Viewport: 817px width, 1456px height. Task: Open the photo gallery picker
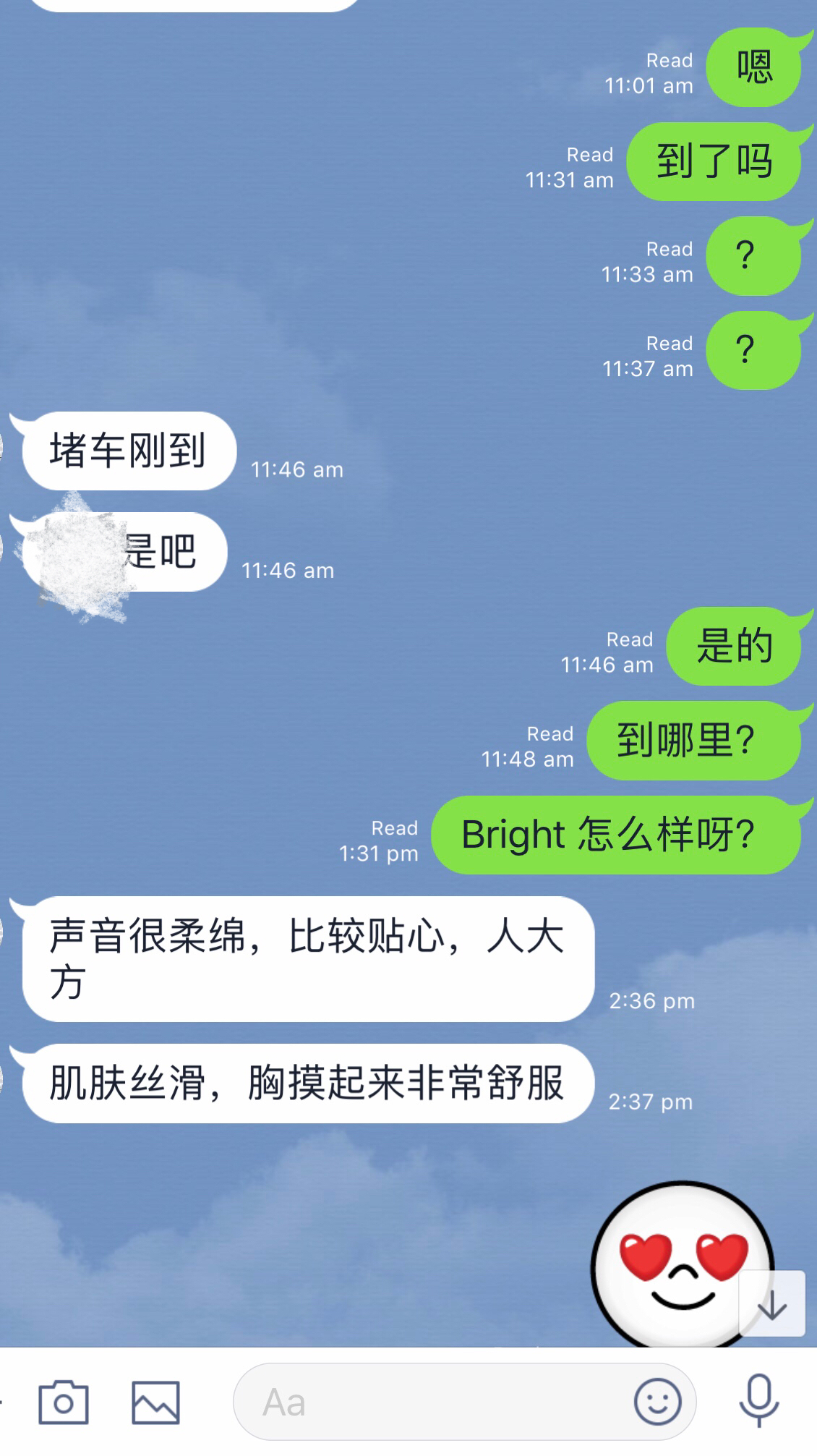(x=155, y=1402)
